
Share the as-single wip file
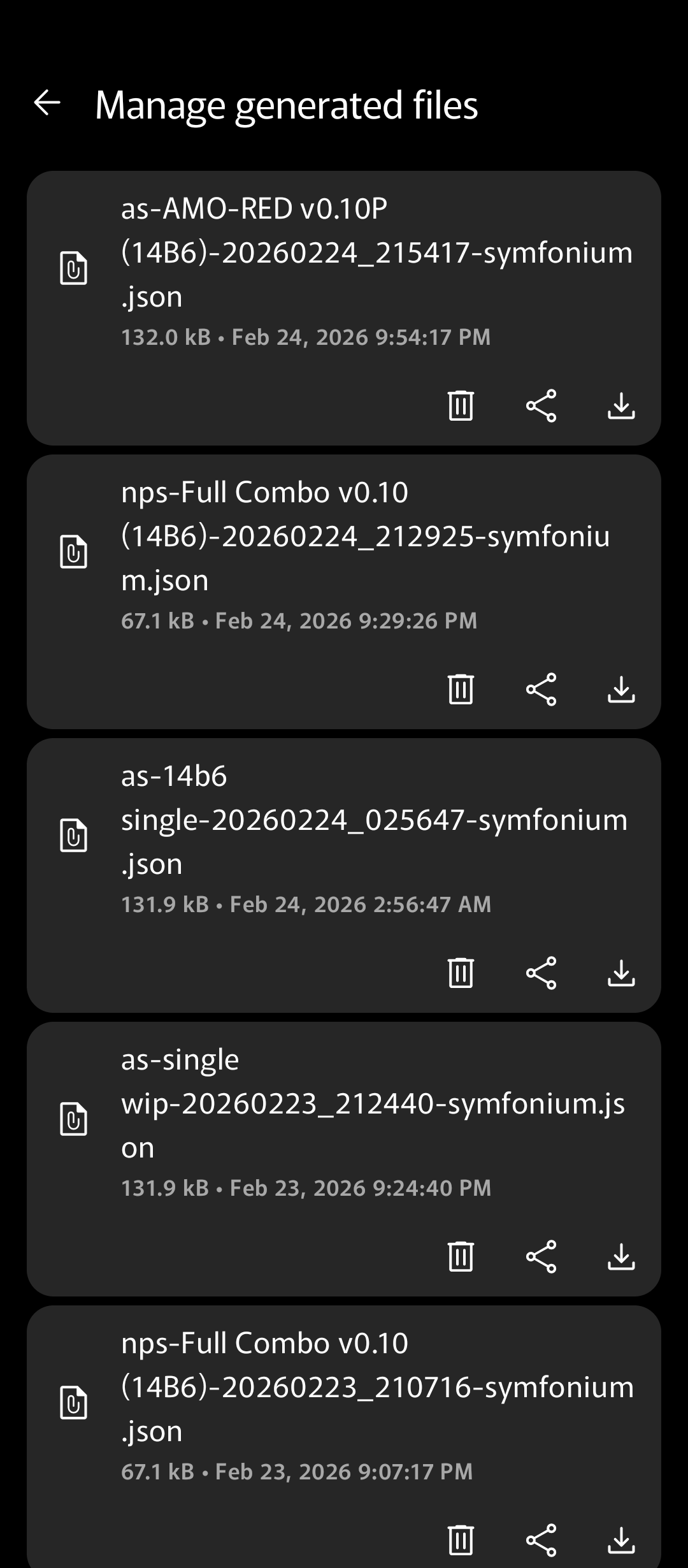[541, 1256]
